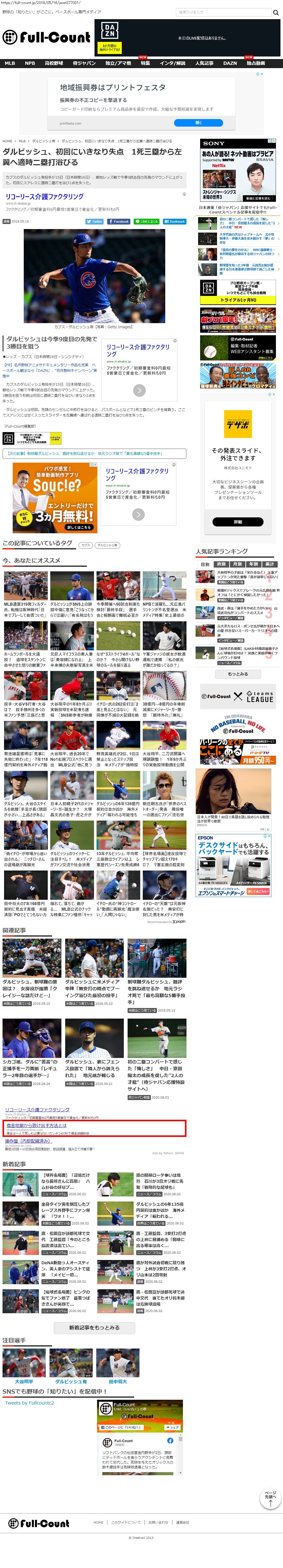Send the article via LINE
Viewport: 283px width, 1568px height.
(146, 221)
